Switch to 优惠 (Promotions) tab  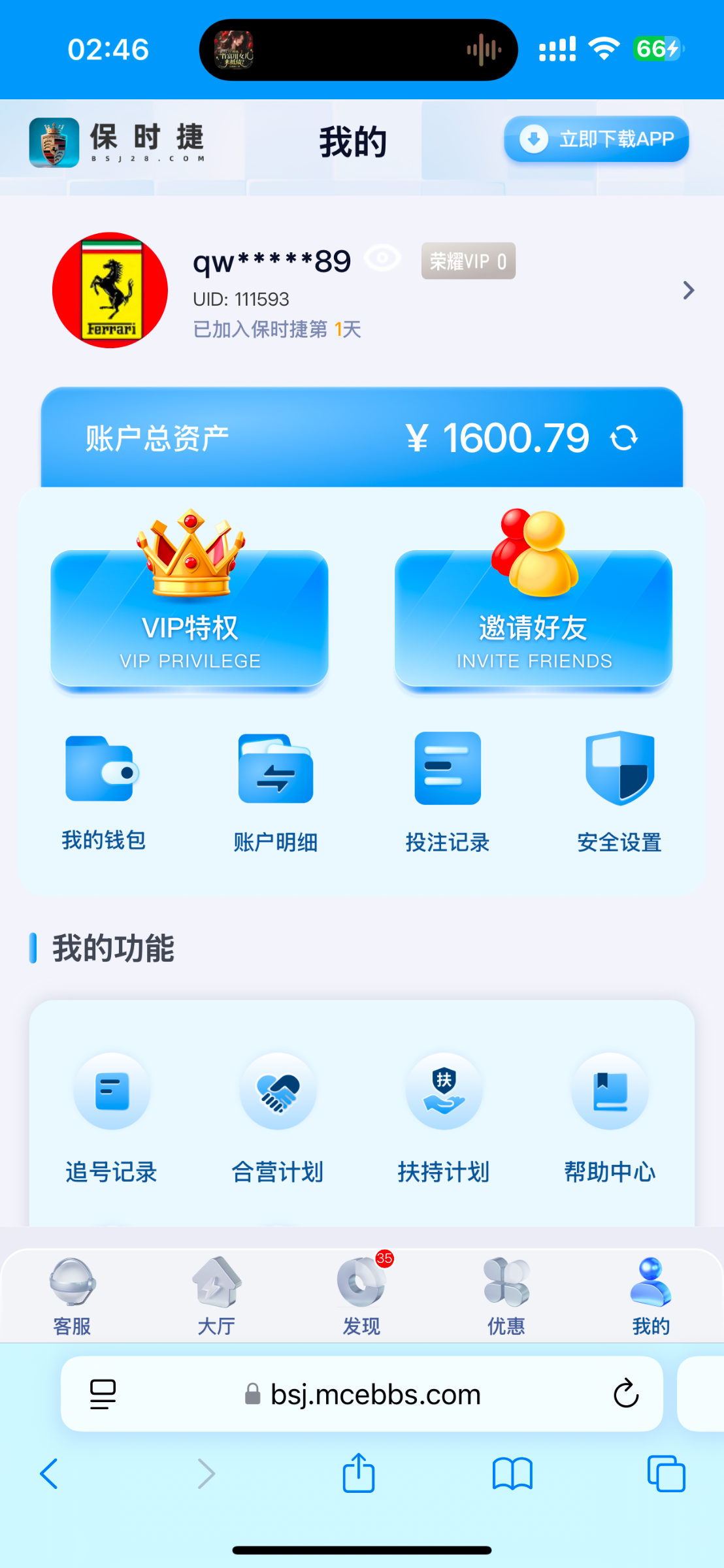coord(506,1297)
